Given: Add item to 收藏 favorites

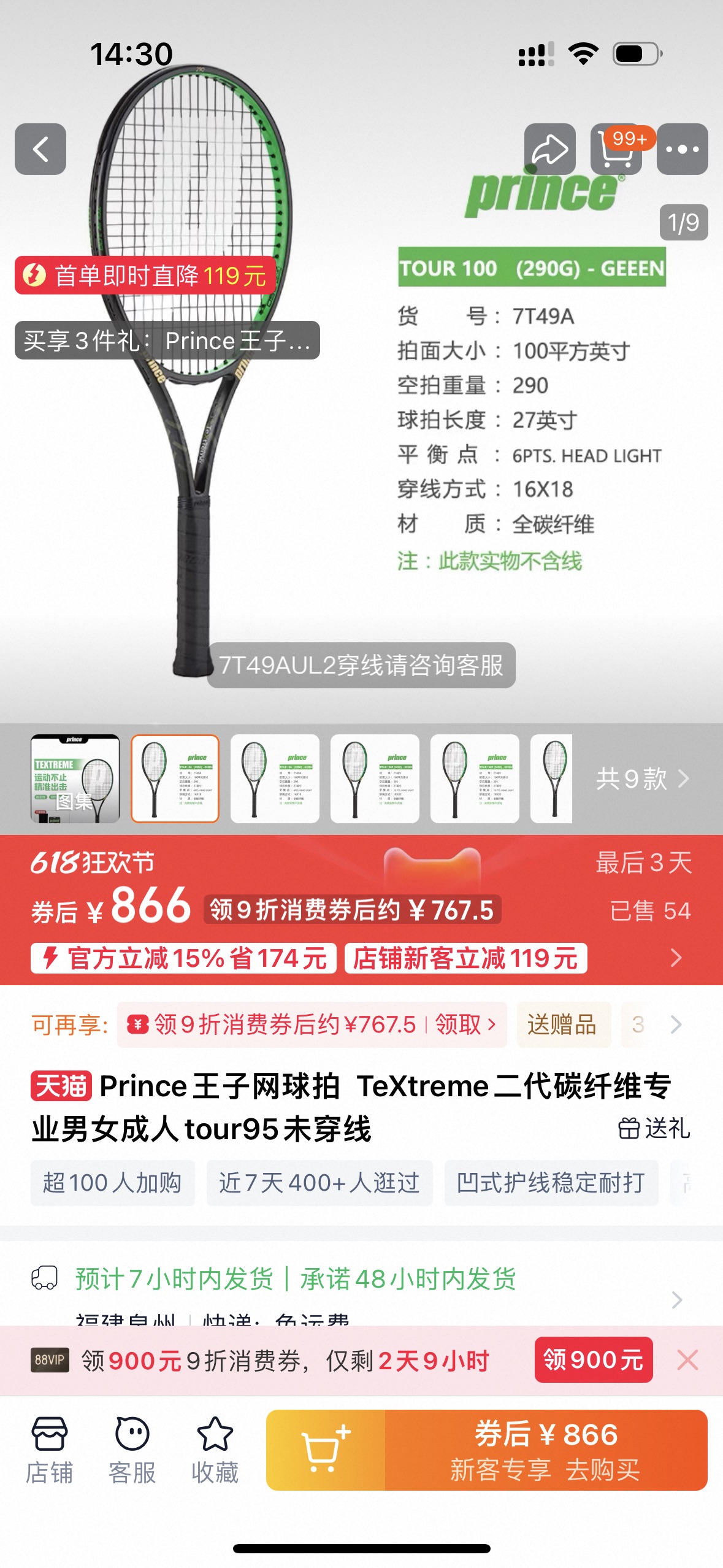Looking at the screenshot, I should 215,1450.
